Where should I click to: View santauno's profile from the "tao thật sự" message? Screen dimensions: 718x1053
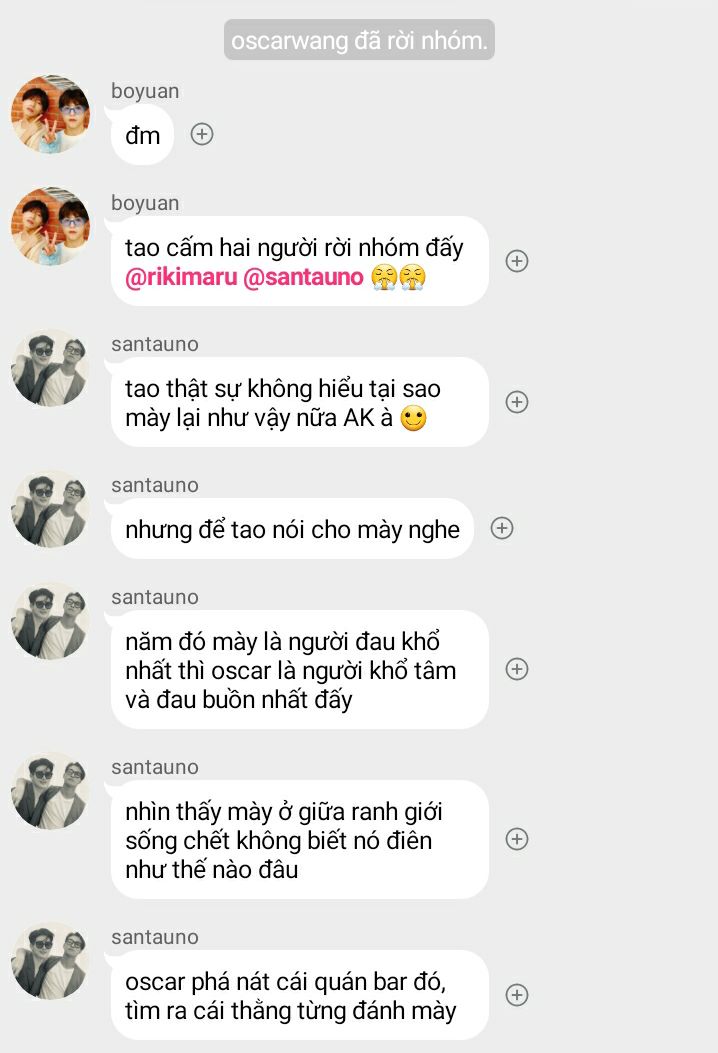(50, 368)
